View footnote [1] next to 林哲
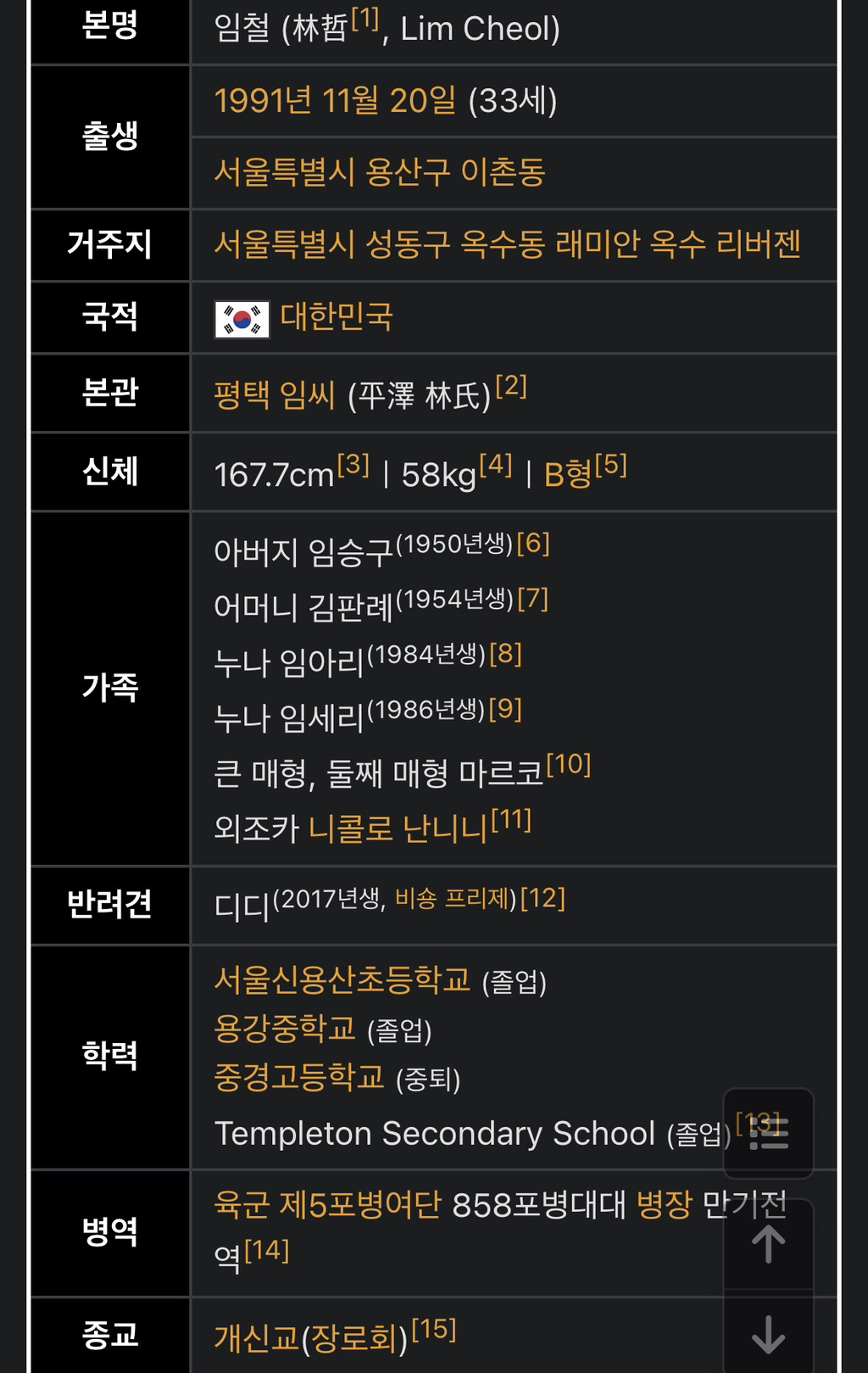 [365, 19]
